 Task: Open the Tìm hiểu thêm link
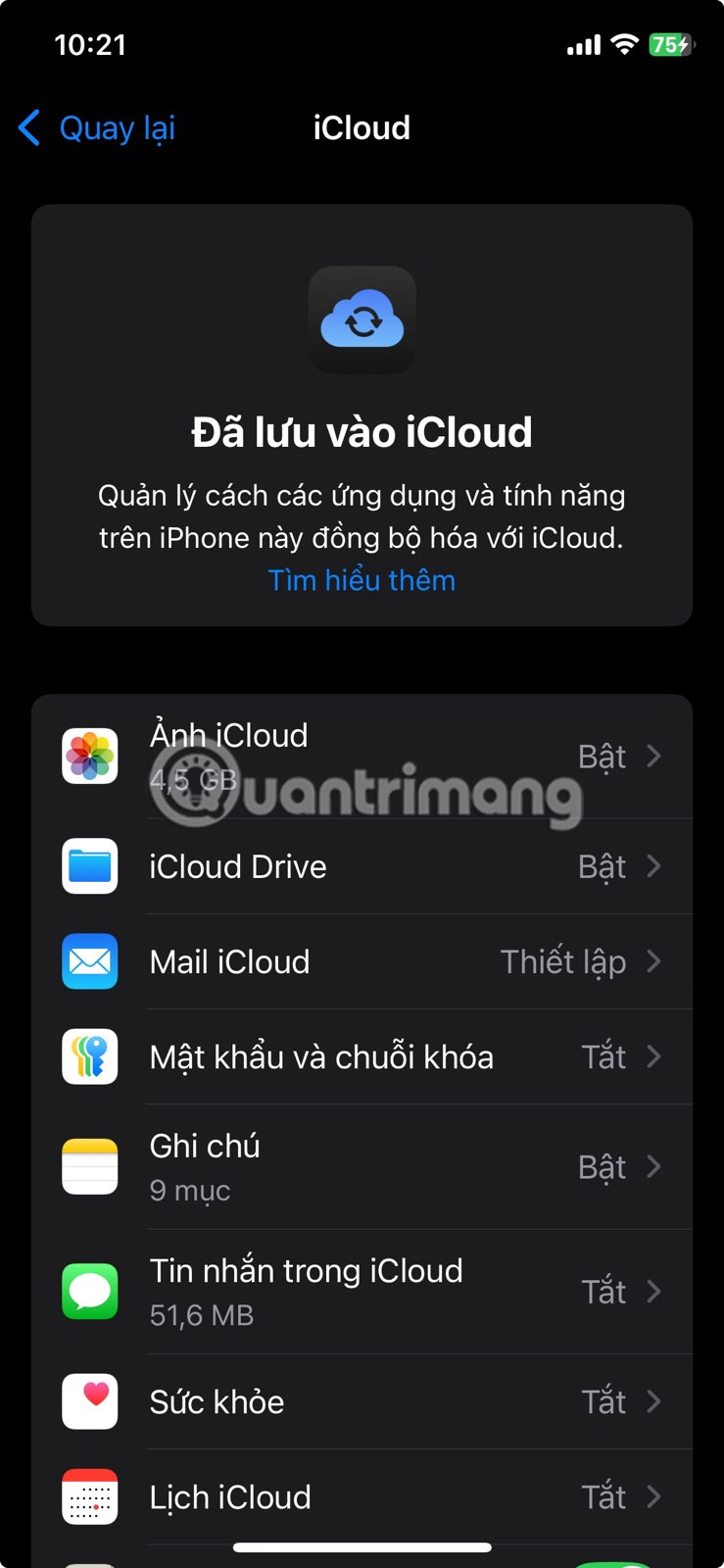point(362,580)
